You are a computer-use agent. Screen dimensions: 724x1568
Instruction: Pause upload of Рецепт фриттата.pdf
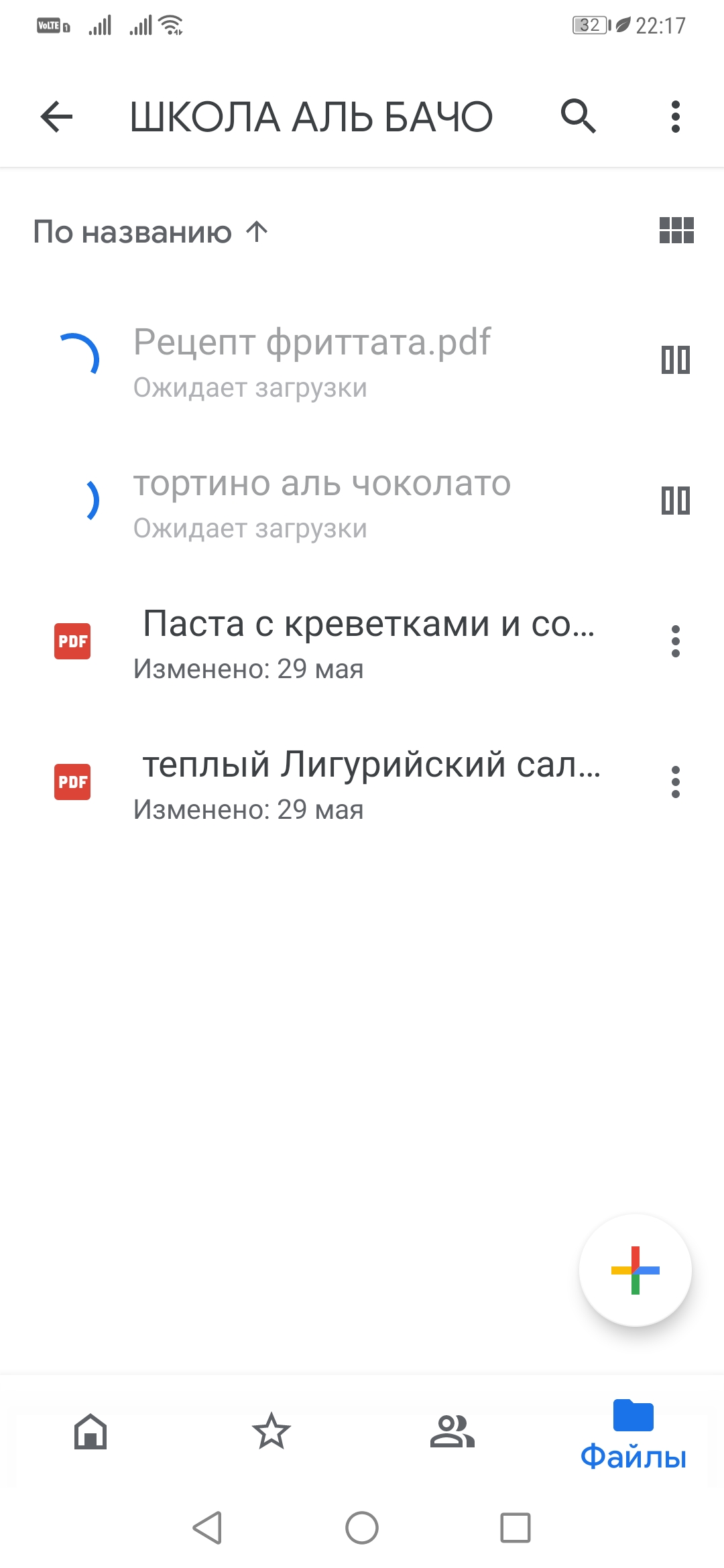pos(675,360)
